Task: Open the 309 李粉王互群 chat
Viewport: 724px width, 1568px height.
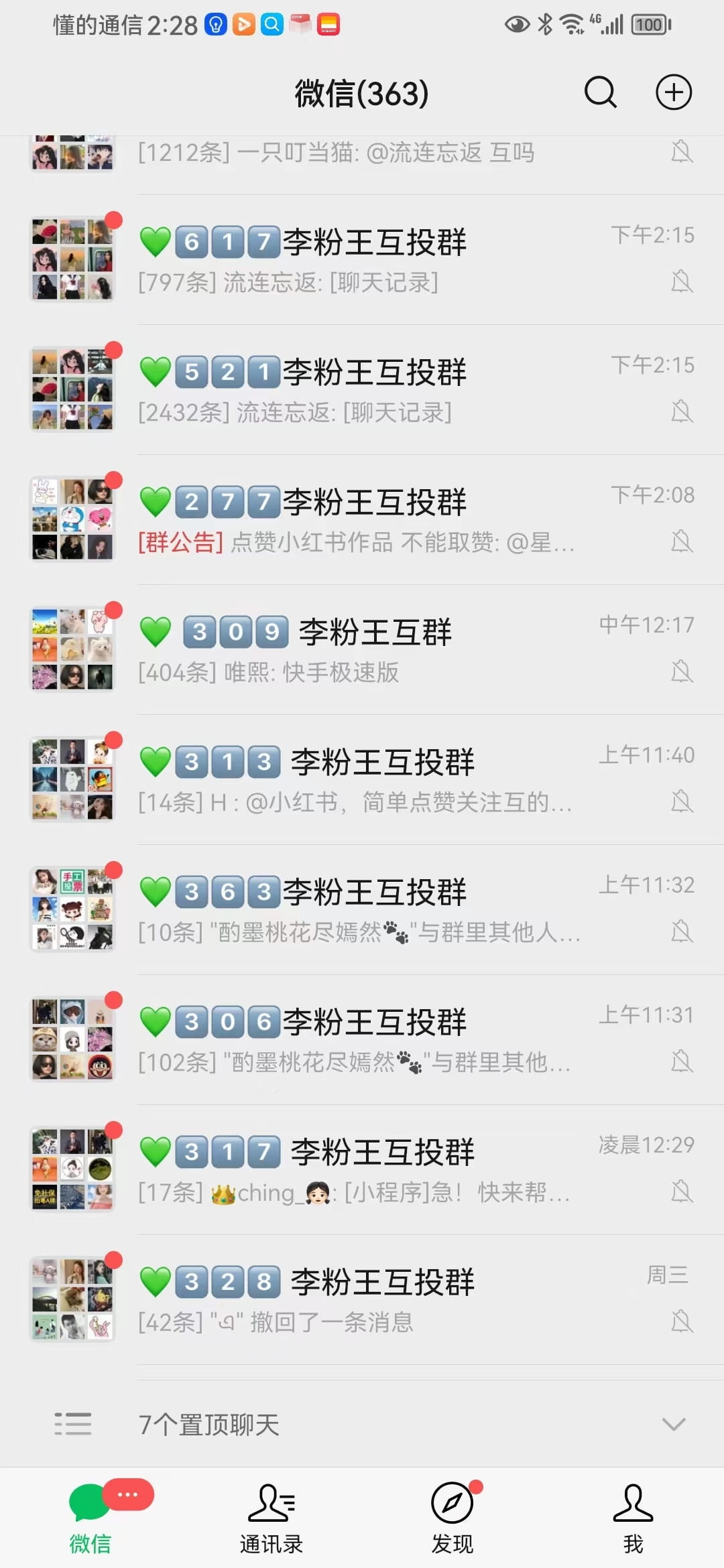Action: click(x=362, y=650)
